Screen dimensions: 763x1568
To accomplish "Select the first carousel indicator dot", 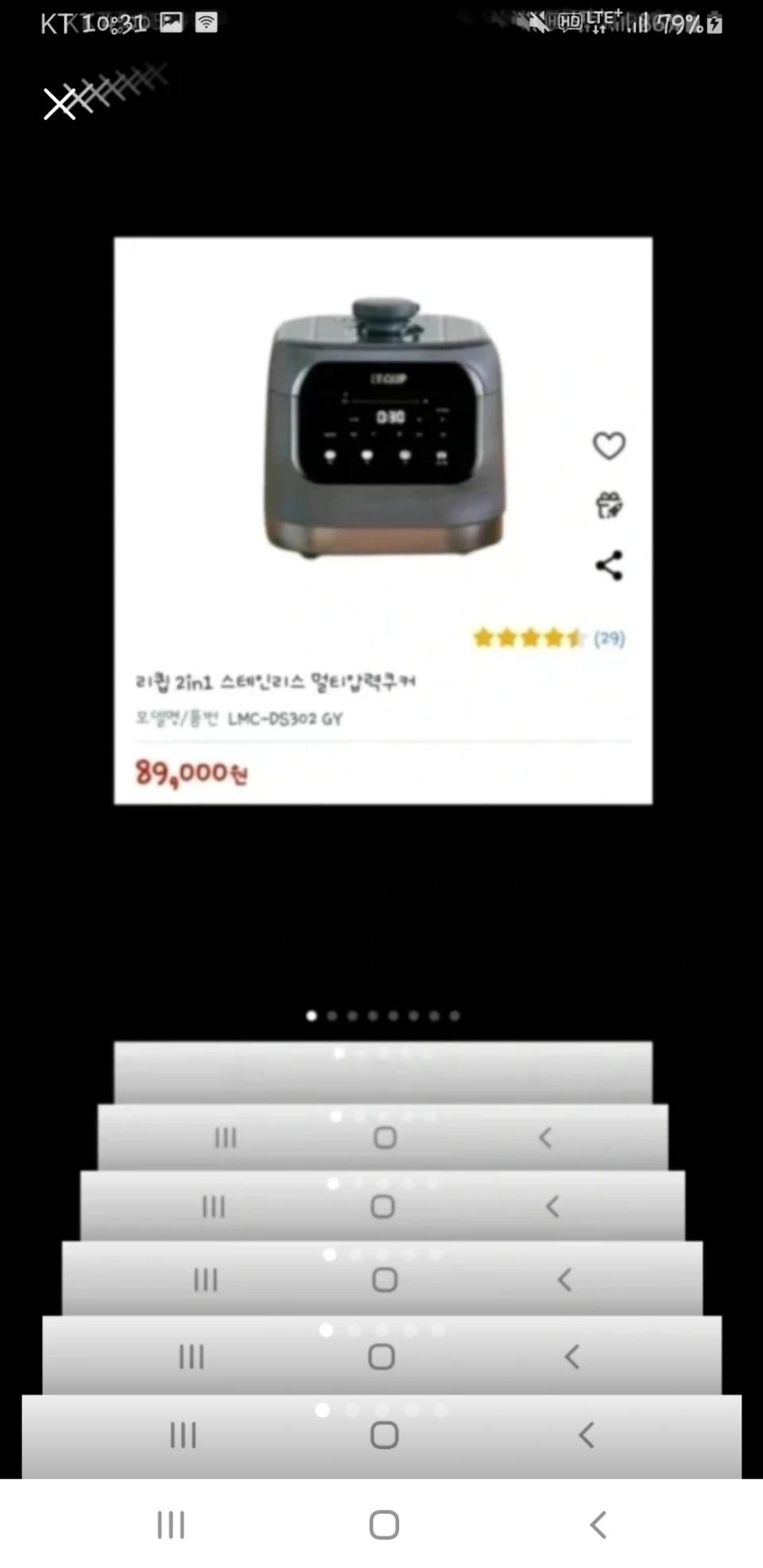I will pyautogui.click(x=312, y=1015).
